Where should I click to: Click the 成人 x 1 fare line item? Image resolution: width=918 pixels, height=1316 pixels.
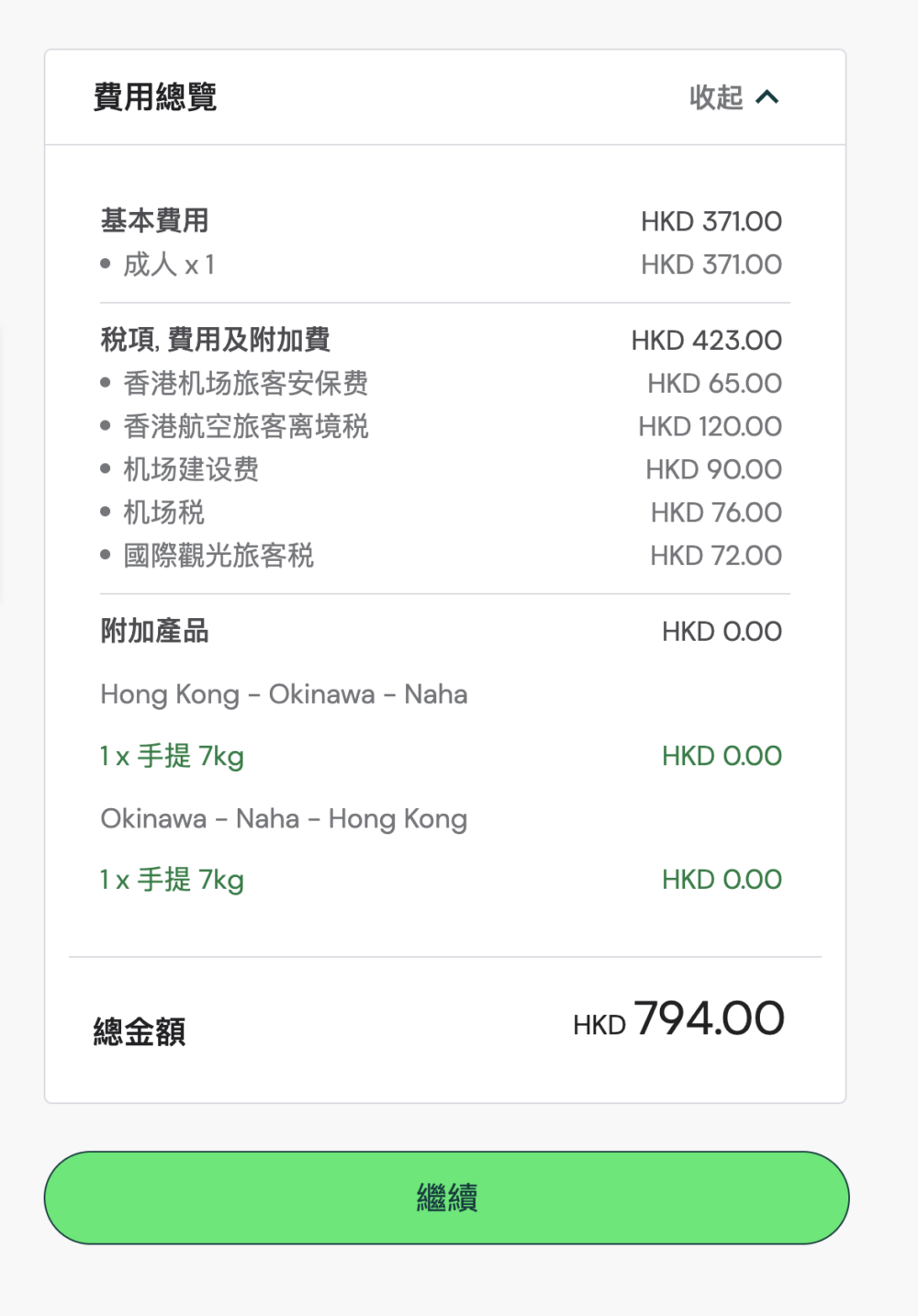(170, 264)
